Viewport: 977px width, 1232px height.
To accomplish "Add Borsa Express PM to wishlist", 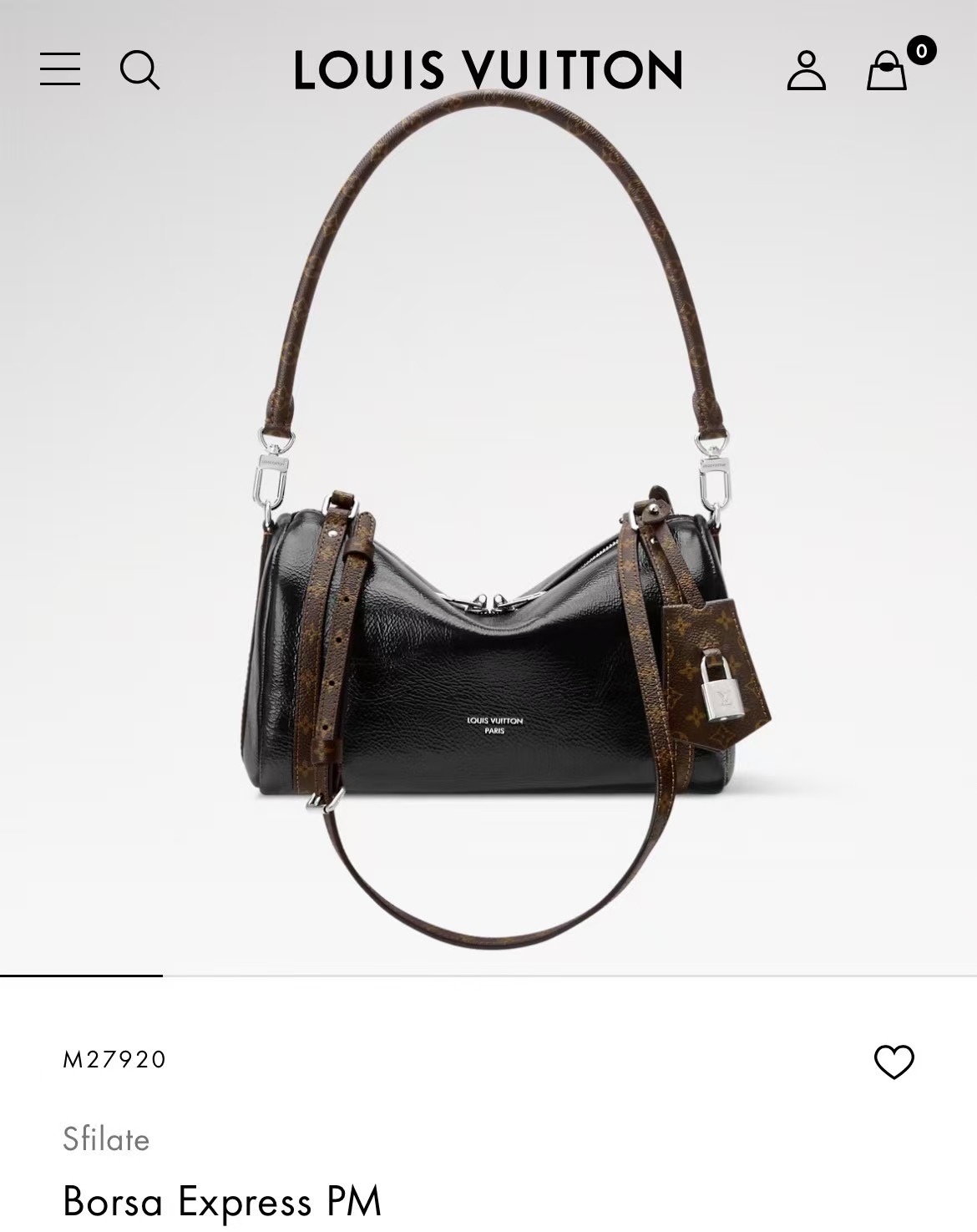I will point(893,1062).
